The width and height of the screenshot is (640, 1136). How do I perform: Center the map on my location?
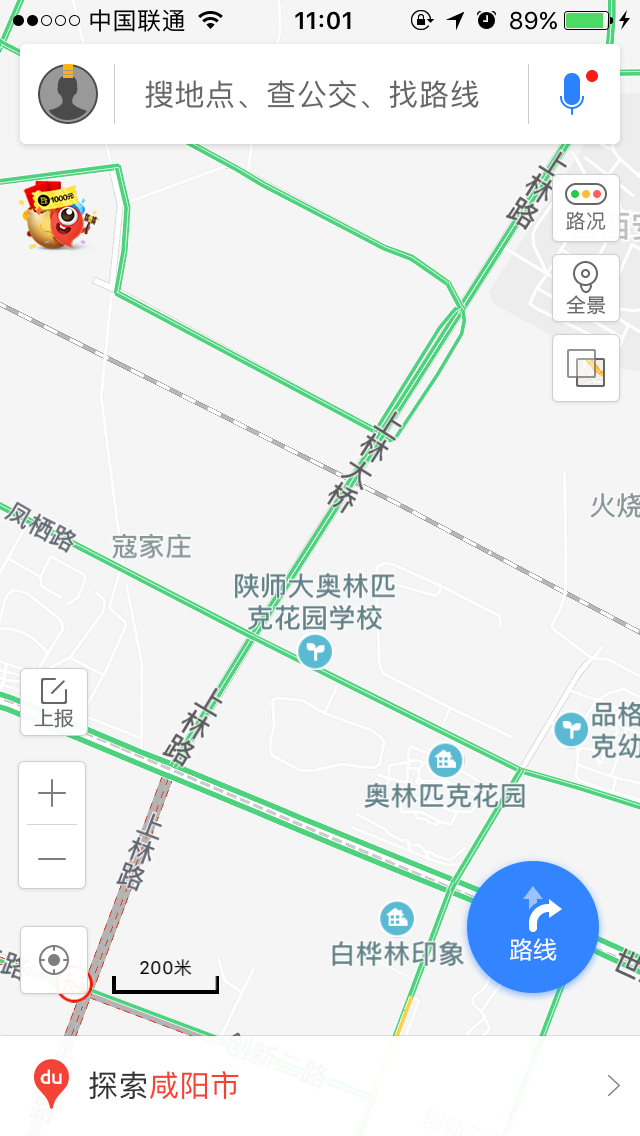[x=54, y=960]
